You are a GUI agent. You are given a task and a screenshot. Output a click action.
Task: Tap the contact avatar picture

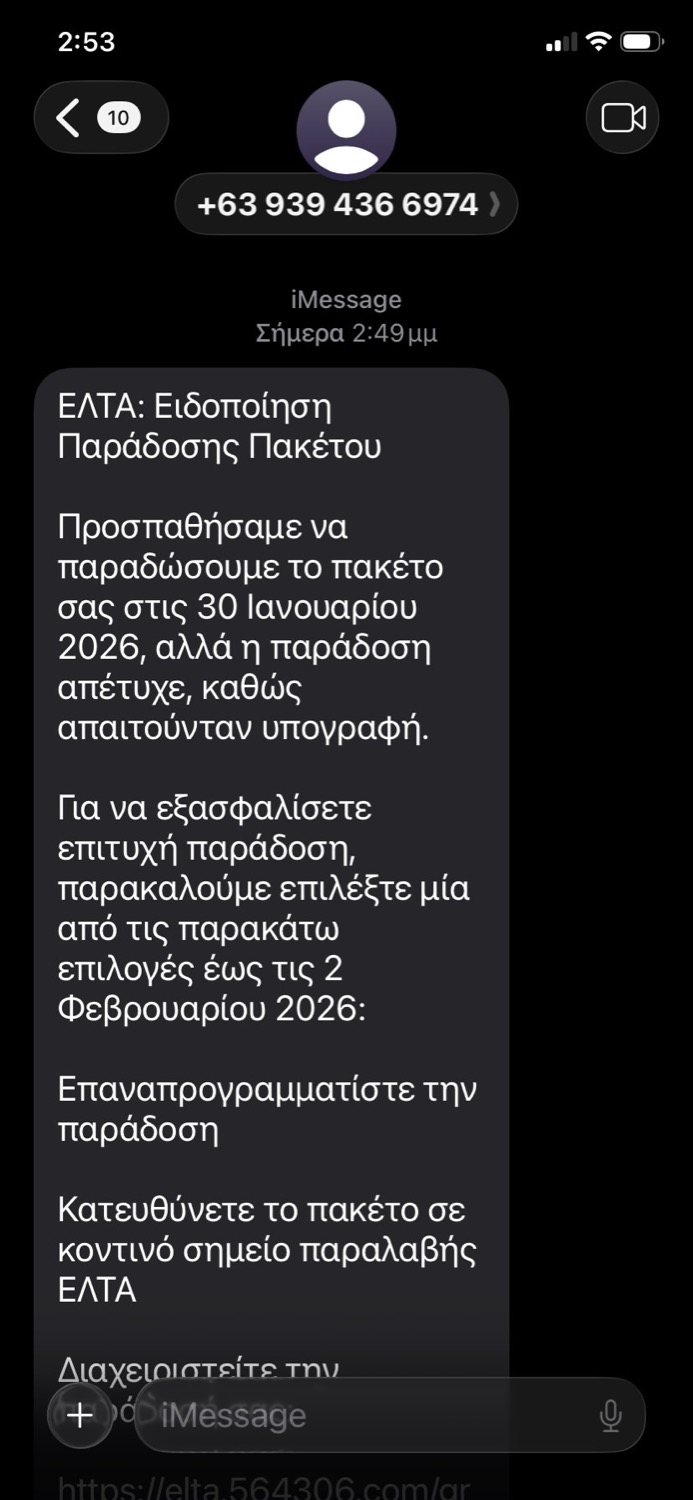[346, 130]
